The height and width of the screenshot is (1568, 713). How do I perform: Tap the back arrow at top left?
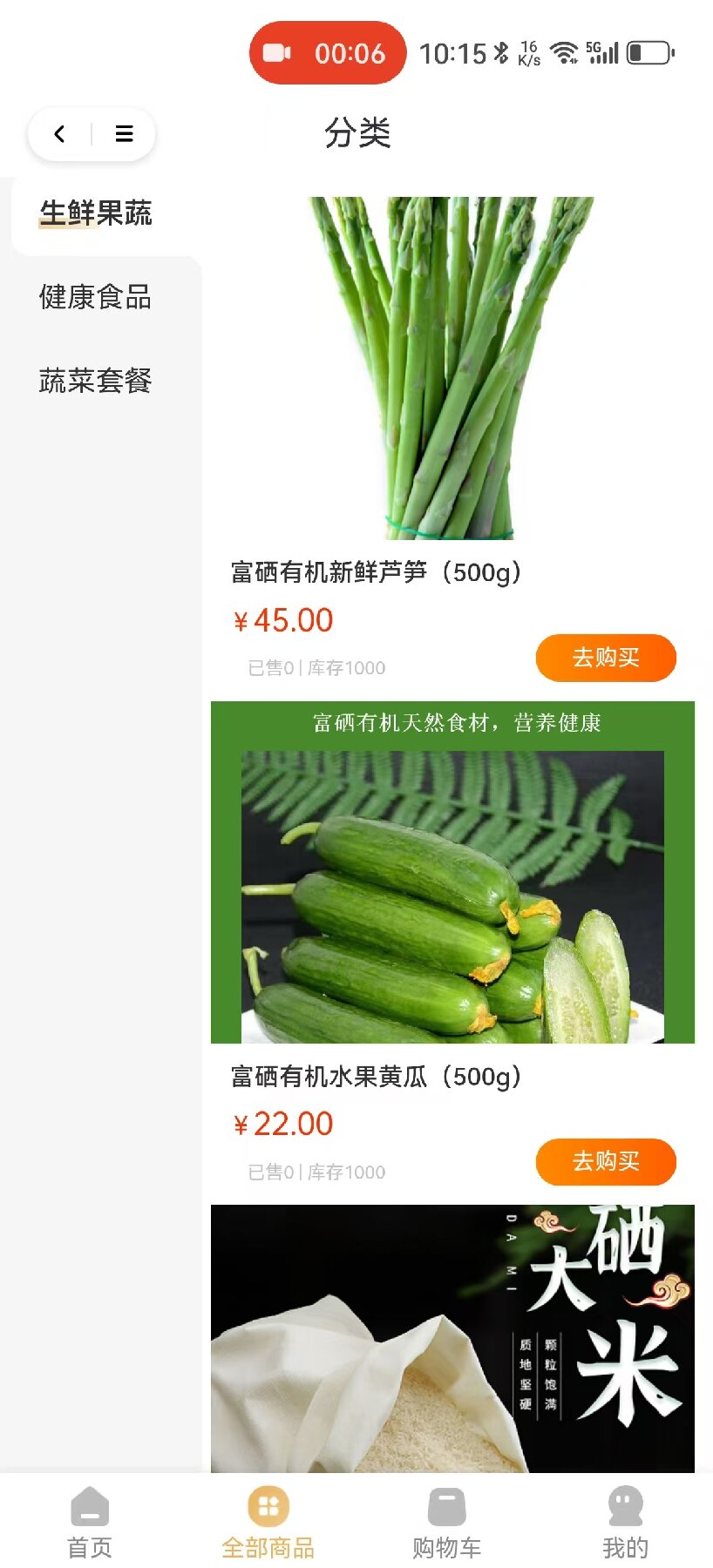click(59, 133)
